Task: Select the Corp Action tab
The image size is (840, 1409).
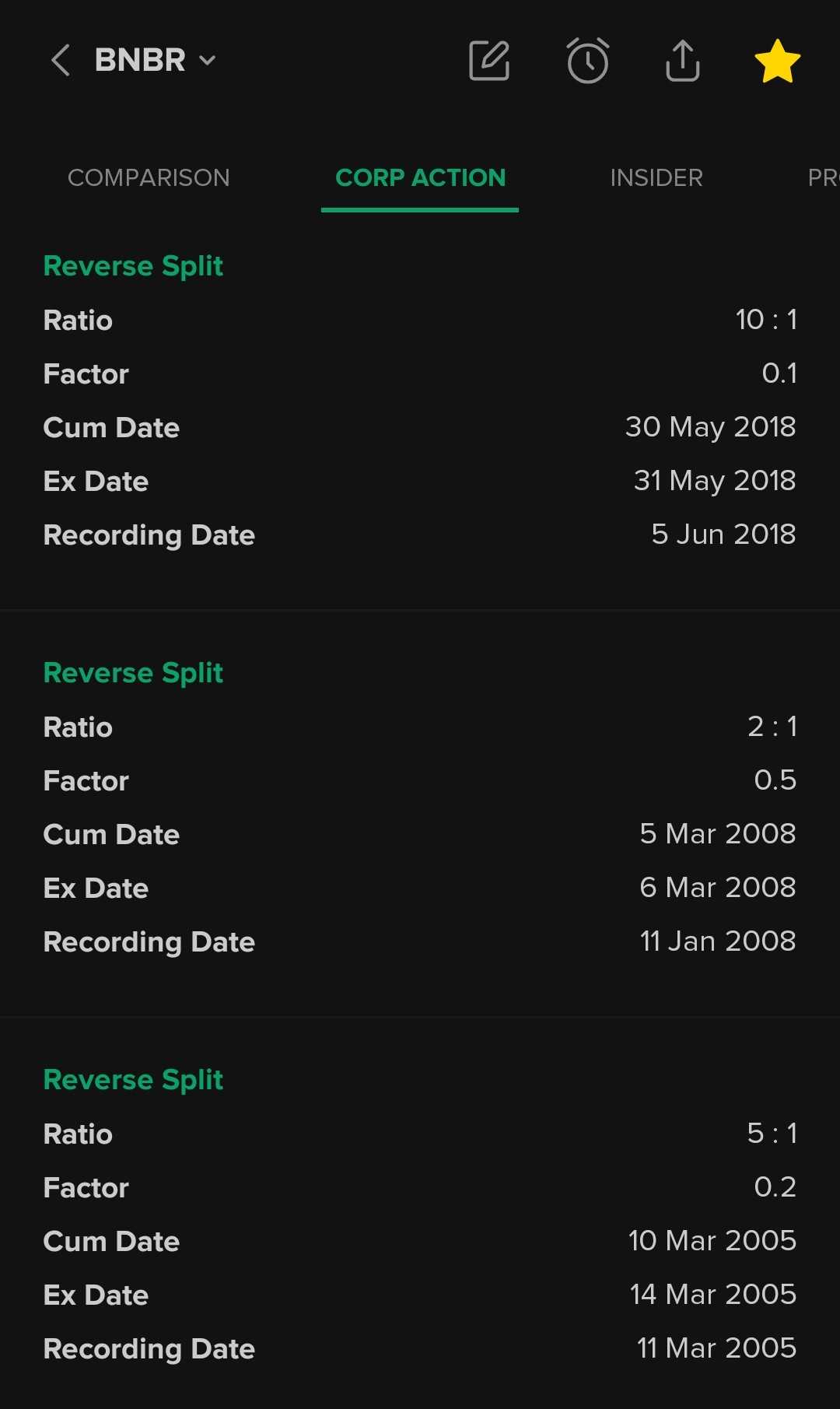Action: click(x=420, y=178)
